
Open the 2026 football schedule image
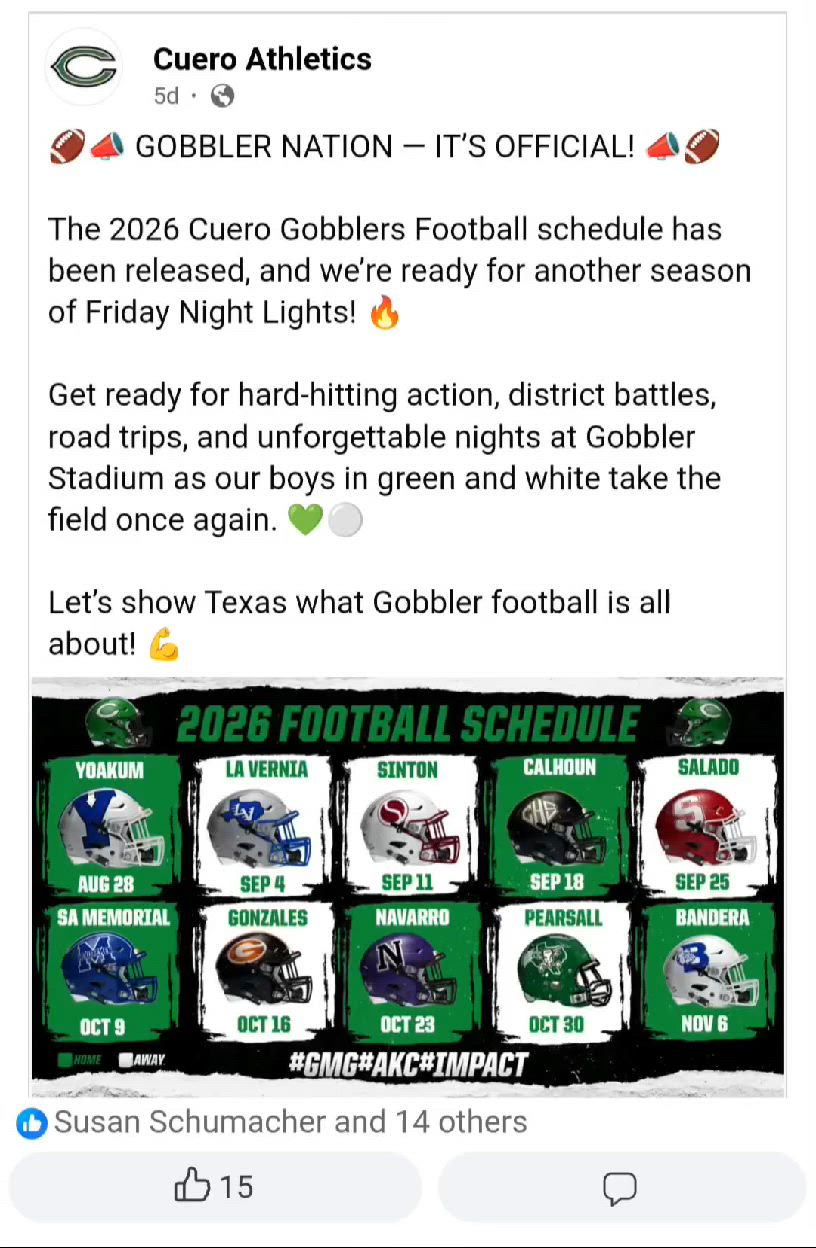[x=408, y=887]
